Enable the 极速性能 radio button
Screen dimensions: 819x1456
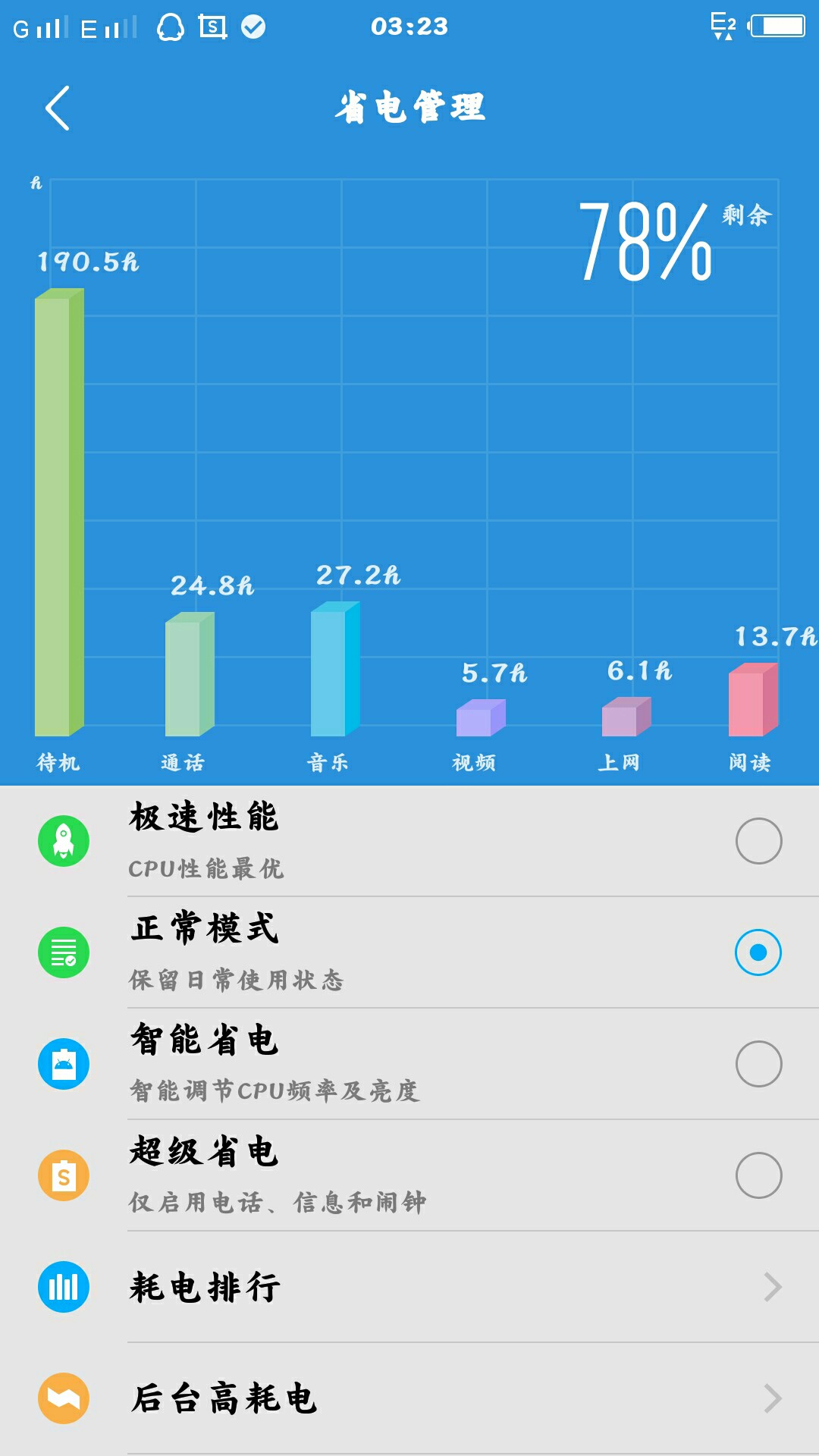pyautogui.click(x=758, y=840)
